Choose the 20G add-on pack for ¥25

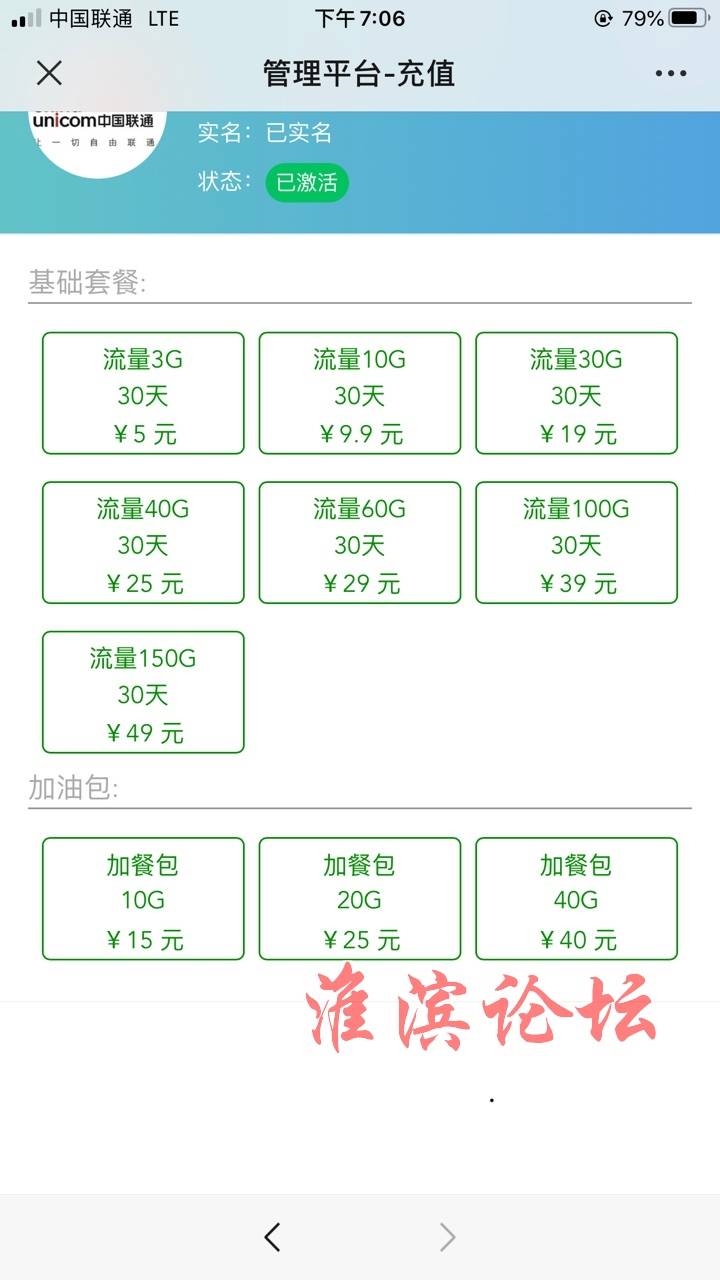tap(360, 899)
